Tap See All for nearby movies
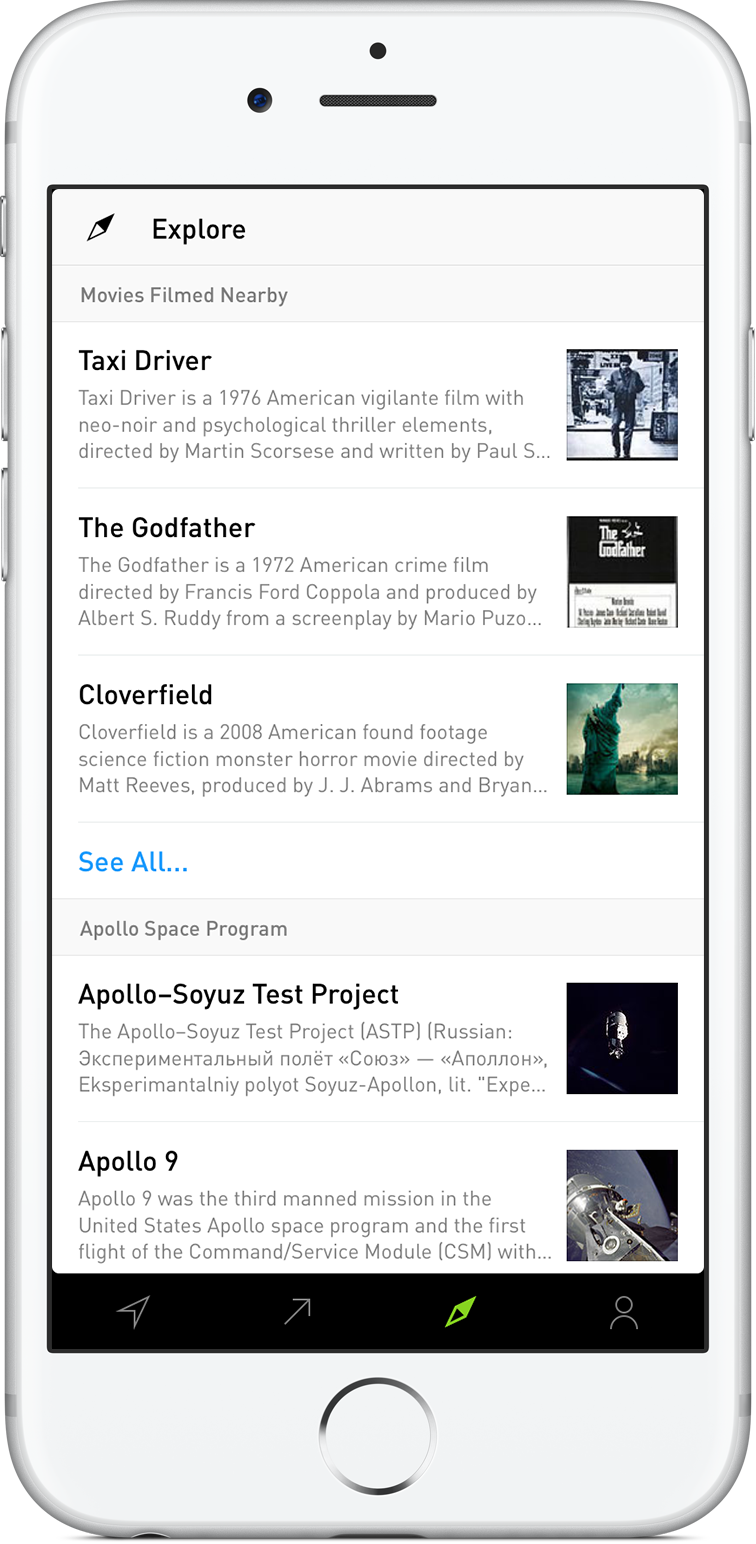 [x=133, y=862]
